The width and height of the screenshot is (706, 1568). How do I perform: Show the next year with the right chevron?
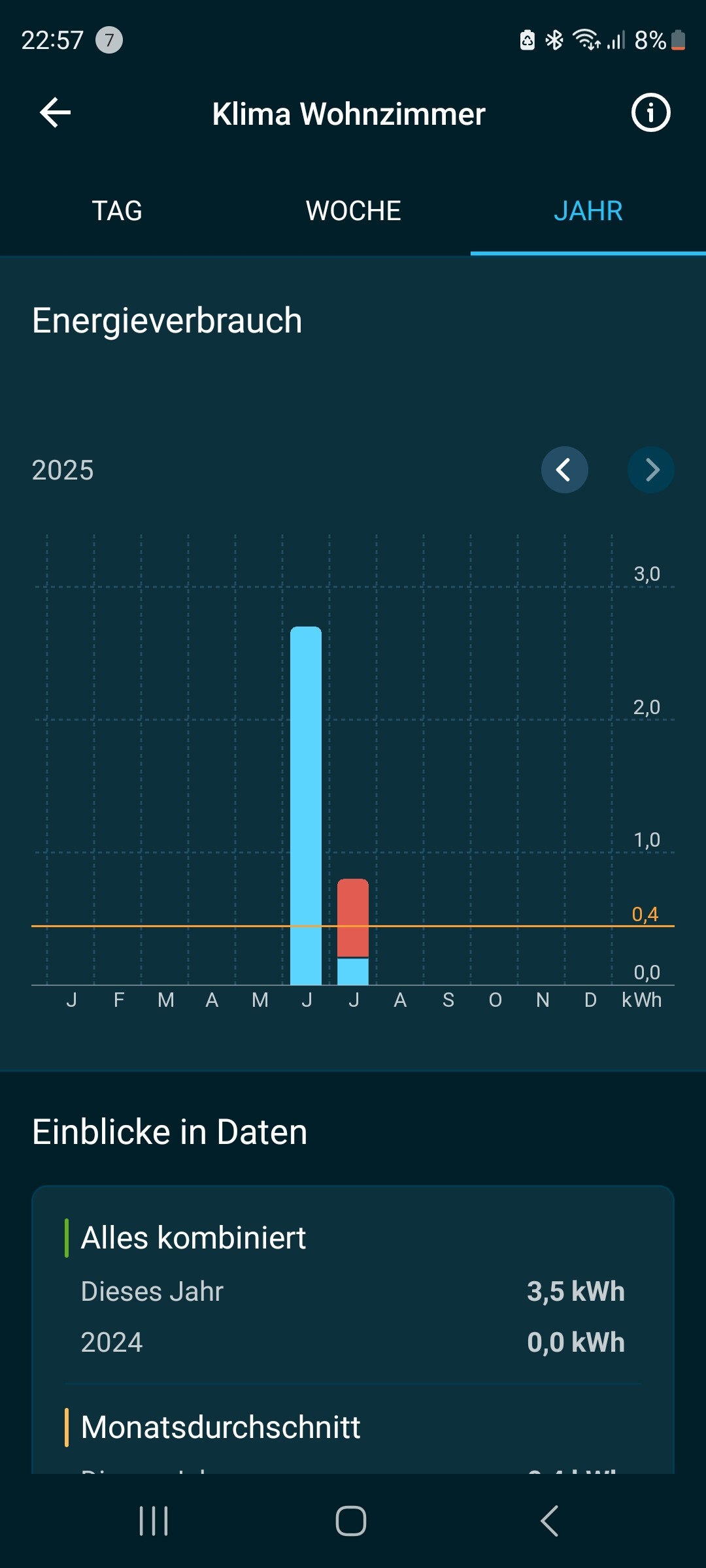(x=651, y=470)
